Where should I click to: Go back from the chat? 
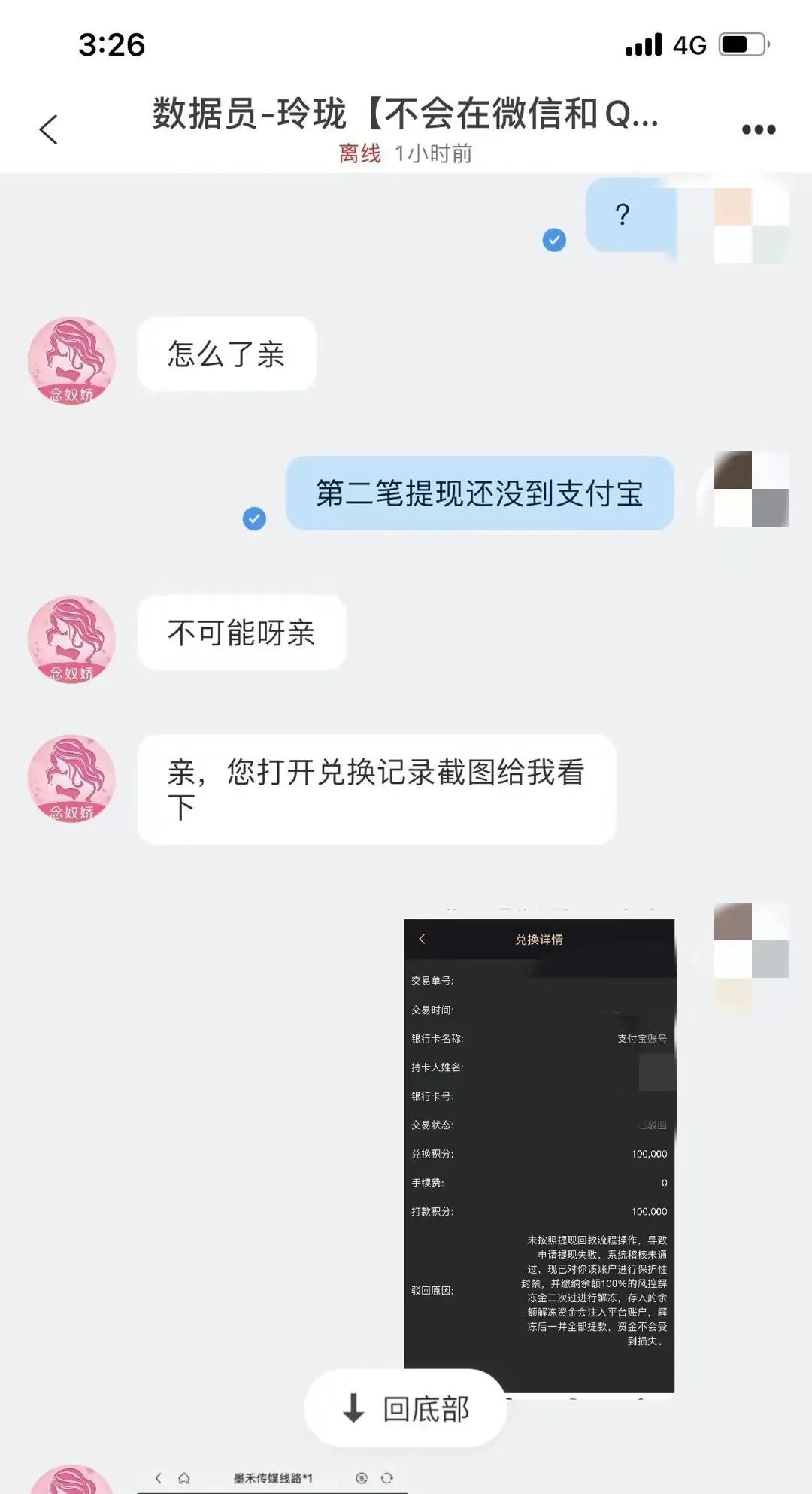tap(49, 129)
